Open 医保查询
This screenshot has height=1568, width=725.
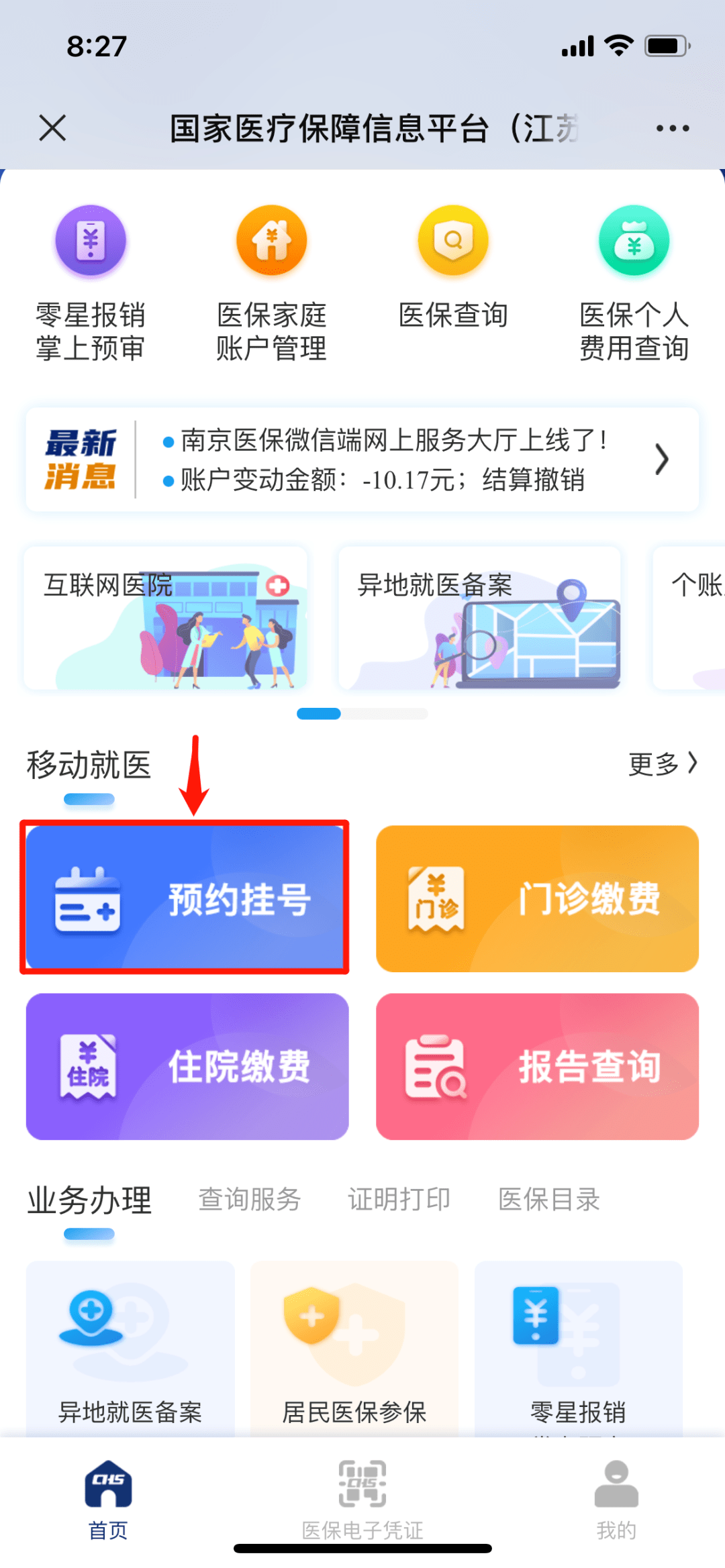click(x=453, y=268)
